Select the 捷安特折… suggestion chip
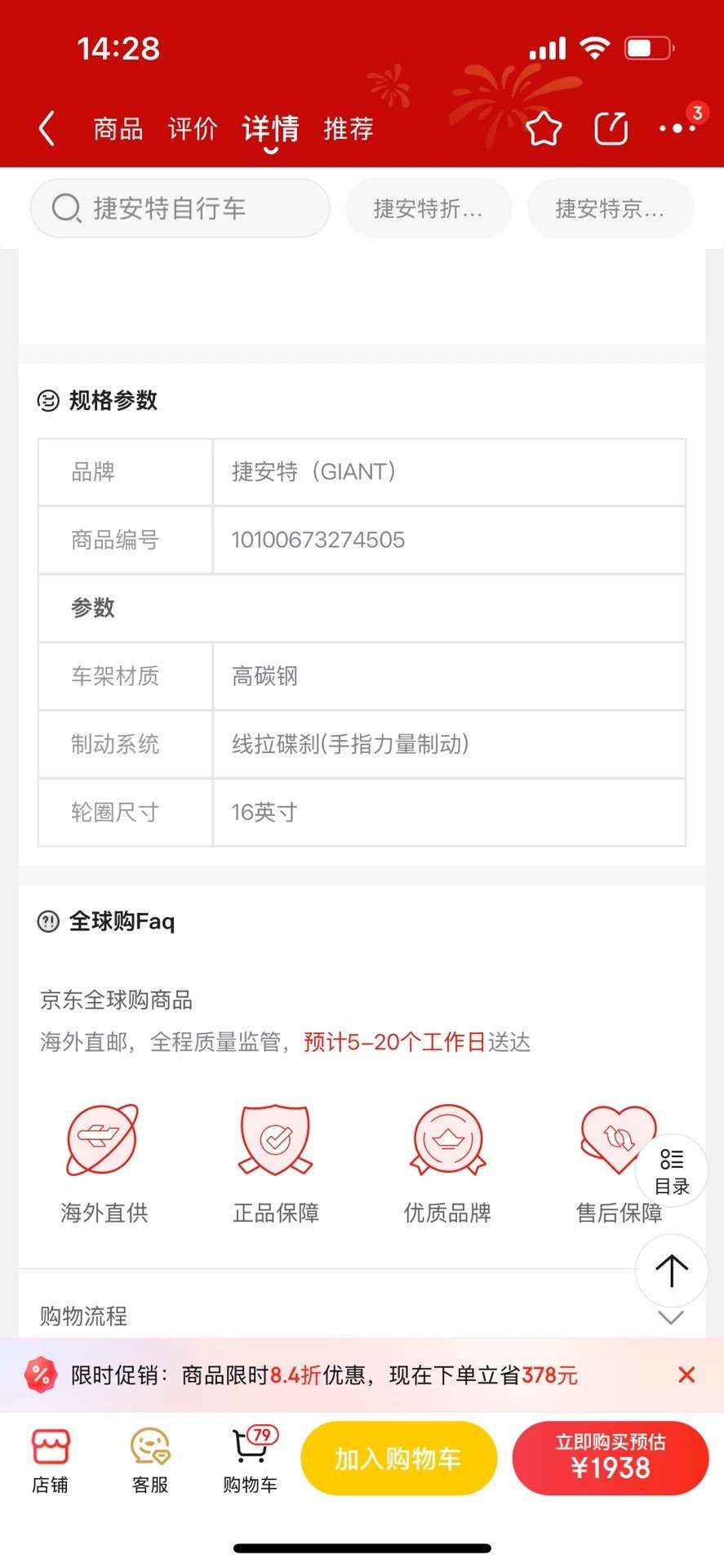This screenshot has width=724, height=1568. pos(429,209)
